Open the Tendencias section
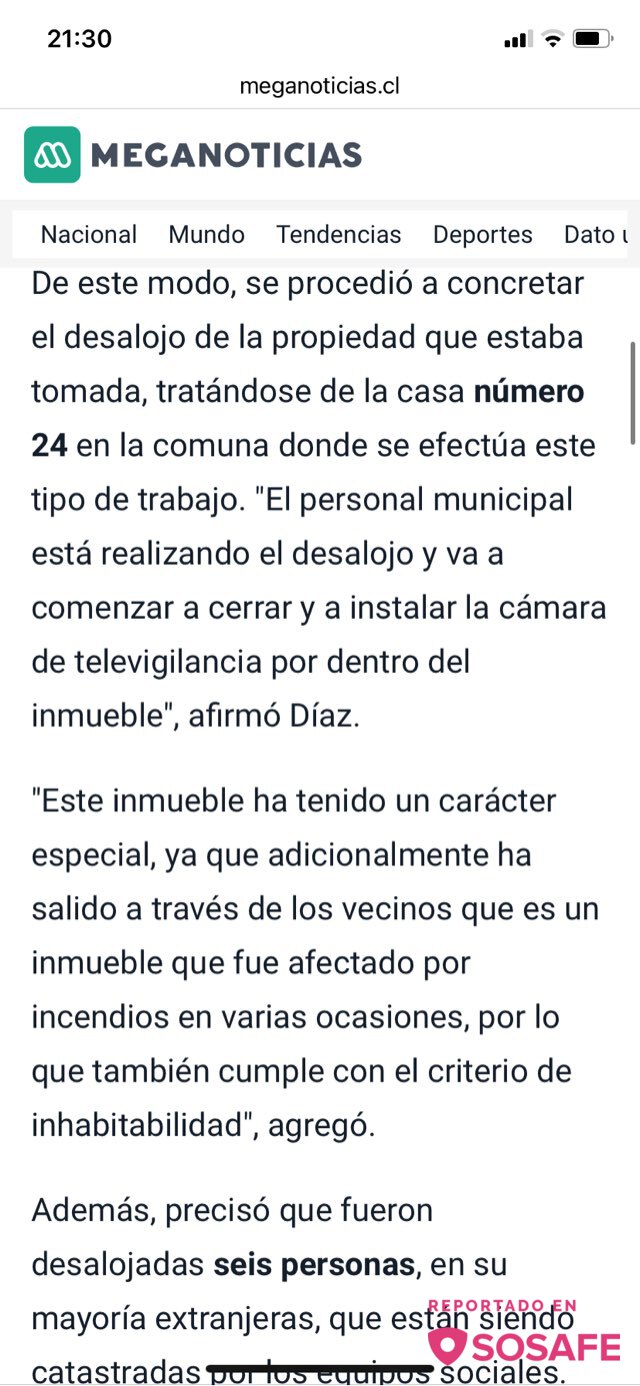The height and width of the screenshot is (1386, 640). point(339,235)
